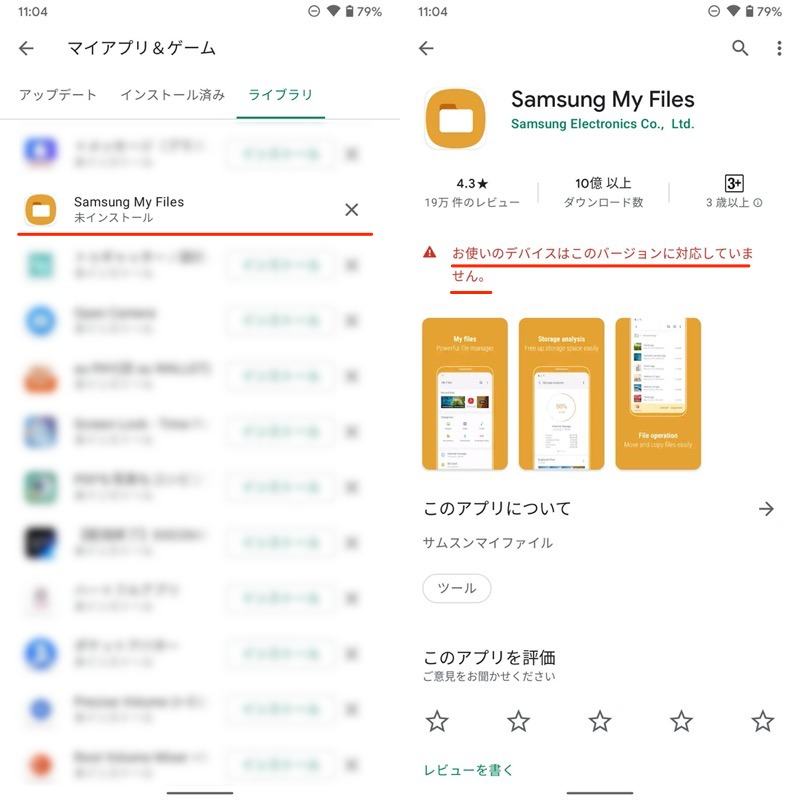
Task: Open the Samsung Electronics Co., Ltd. developer page
Action: [602, 124]
